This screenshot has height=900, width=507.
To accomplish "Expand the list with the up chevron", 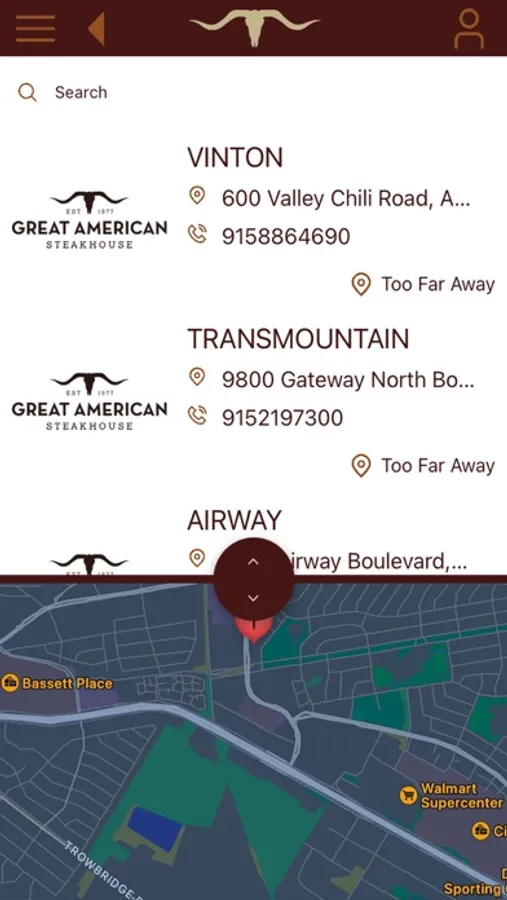I will pos(253,562).
